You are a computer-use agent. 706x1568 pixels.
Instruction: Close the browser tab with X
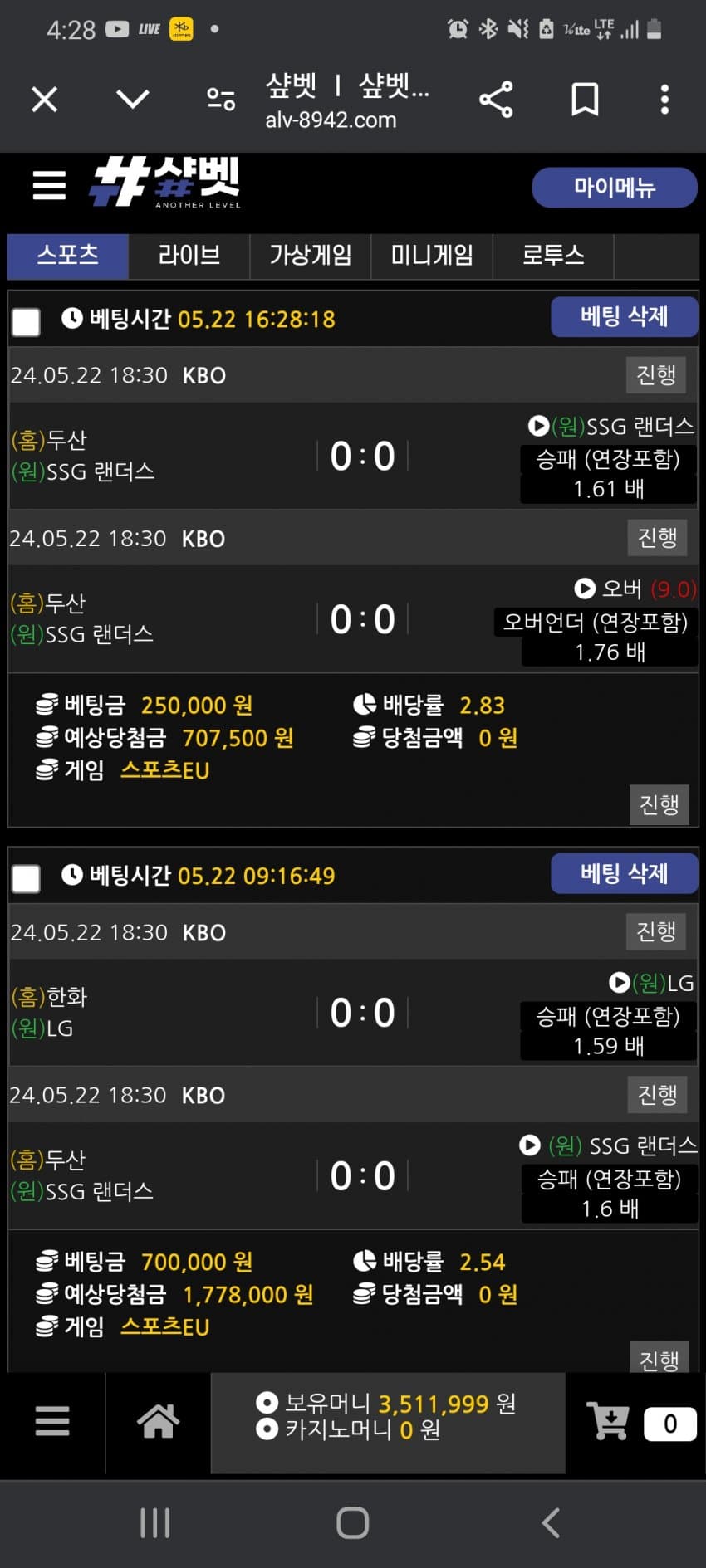point(44,100)
